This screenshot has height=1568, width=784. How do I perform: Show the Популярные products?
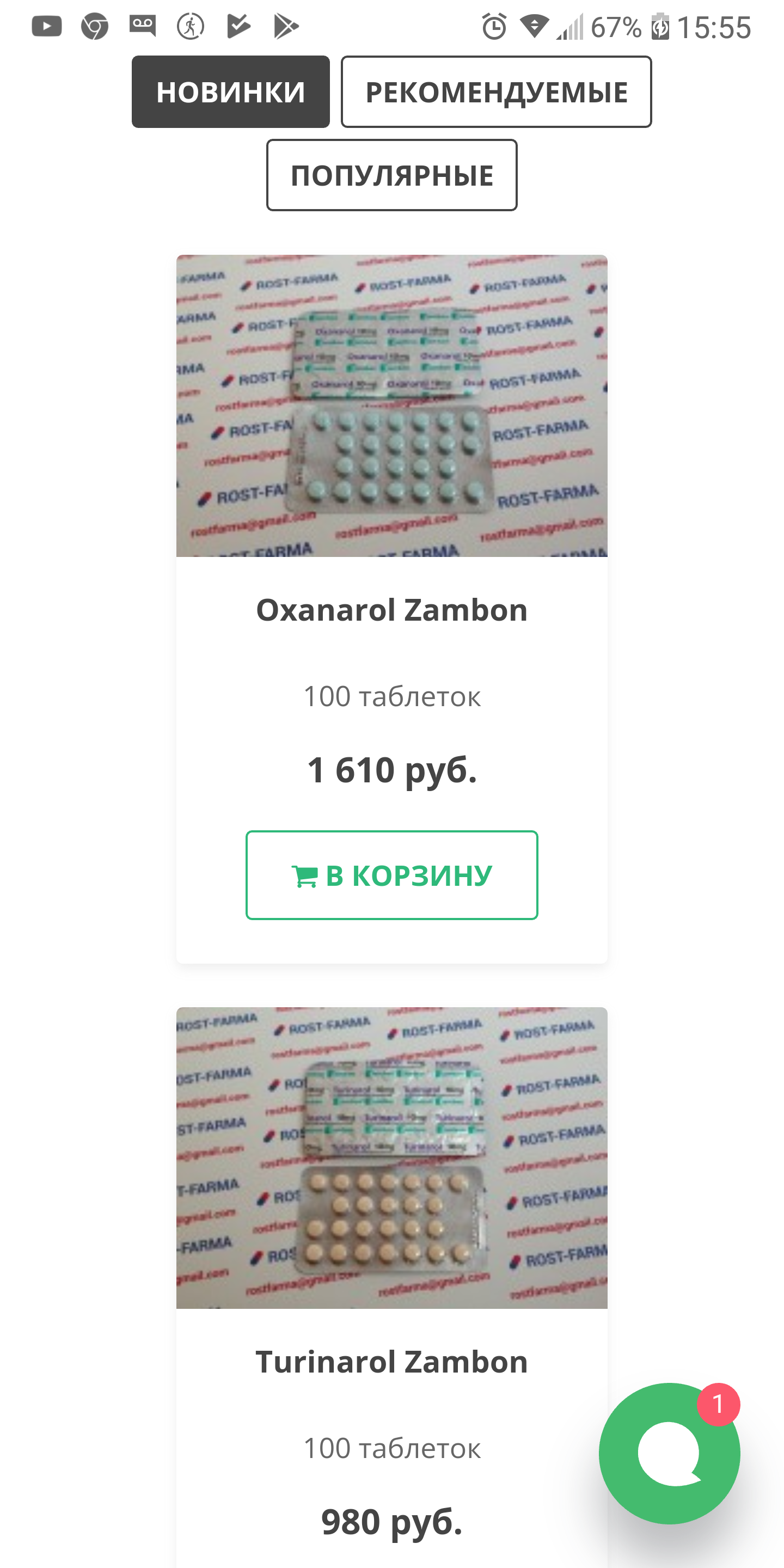pyautogui.click(x=391, y=175)
